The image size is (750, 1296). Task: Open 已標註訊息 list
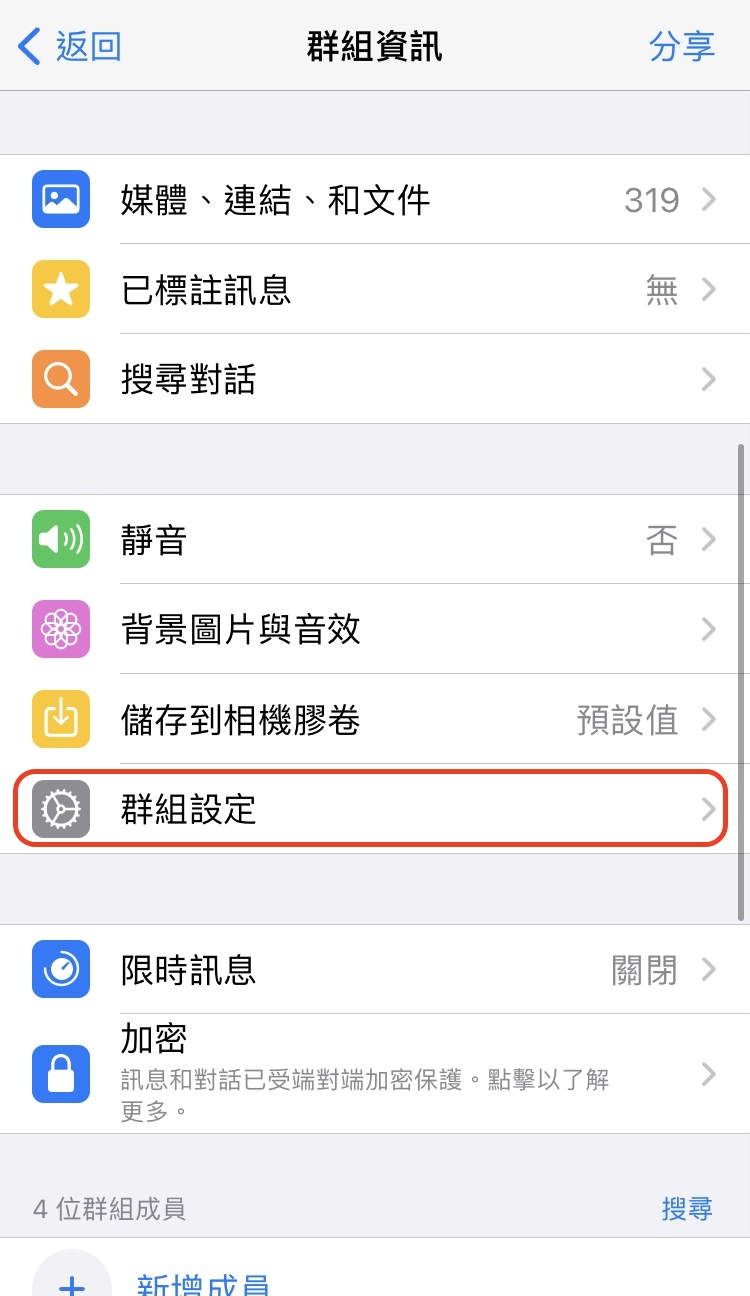[x=375, y=290]
